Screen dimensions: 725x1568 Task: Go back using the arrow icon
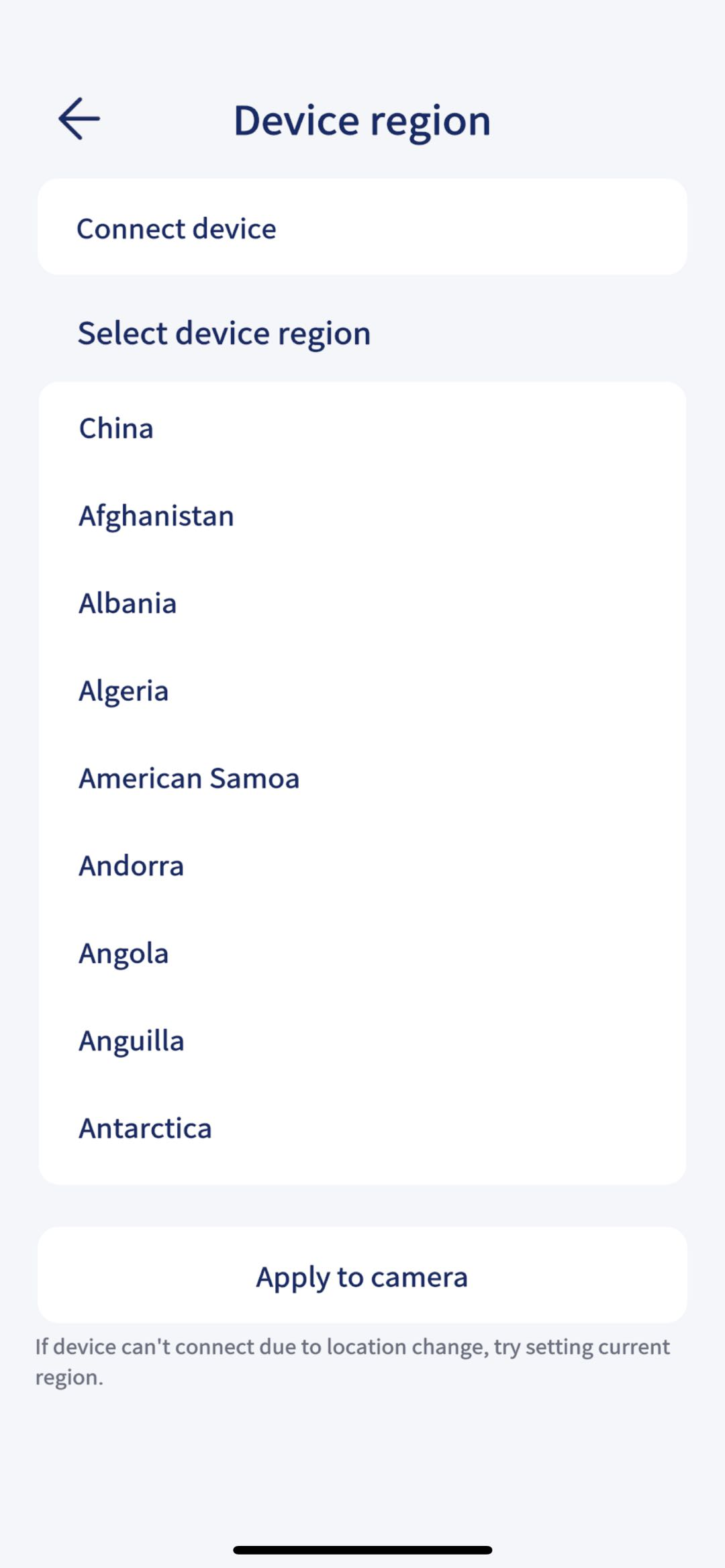79,119
